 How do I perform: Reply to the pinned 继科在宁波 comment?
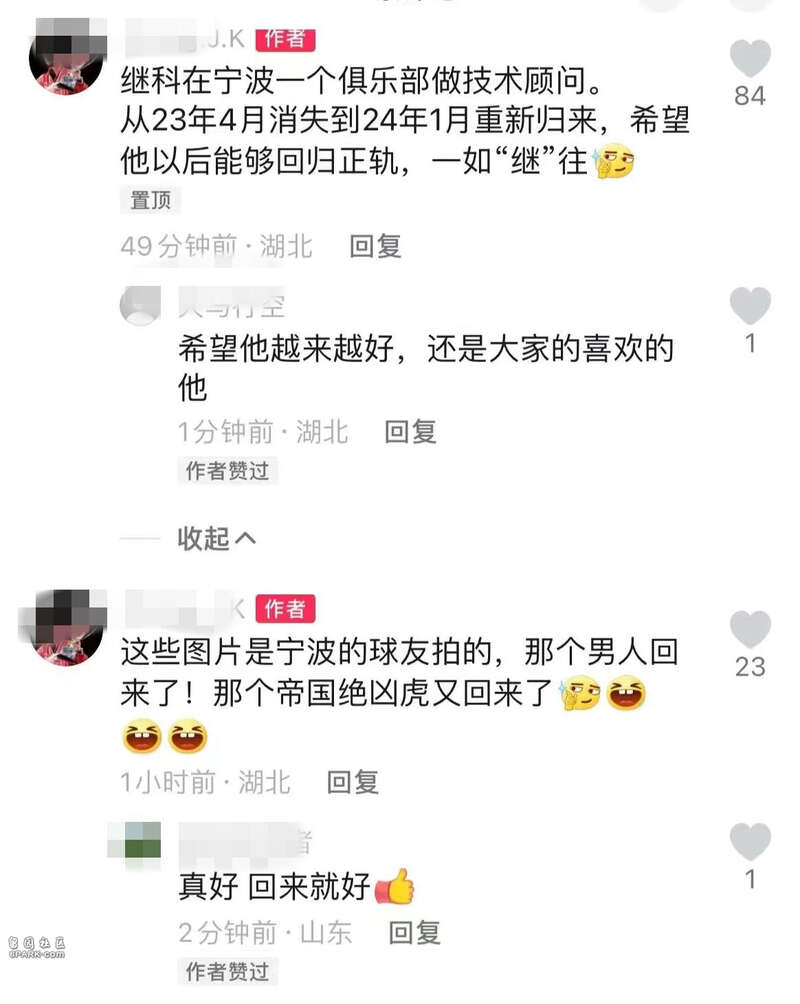tap(375, 246)
